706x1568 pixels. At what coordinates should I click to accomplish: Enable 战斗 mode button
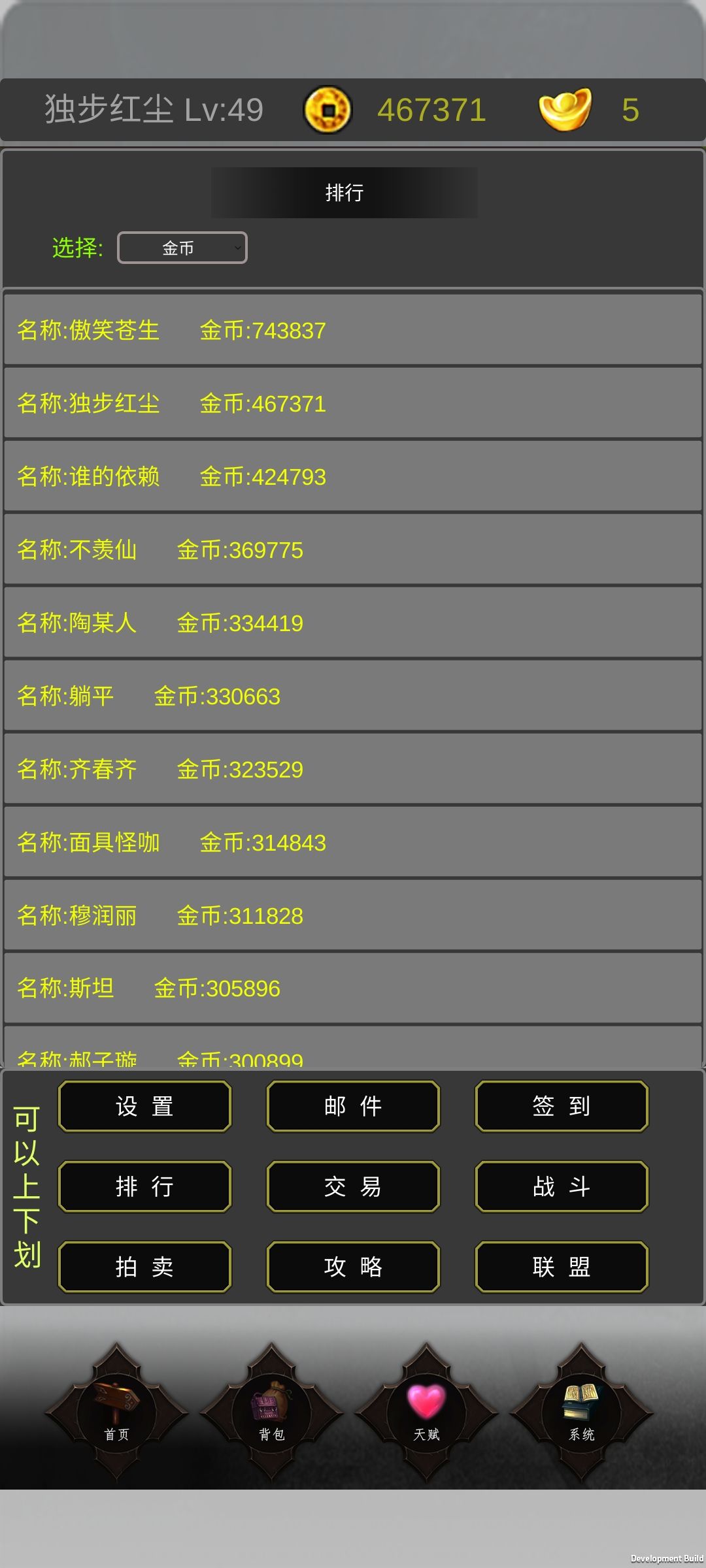point(561,1186)
